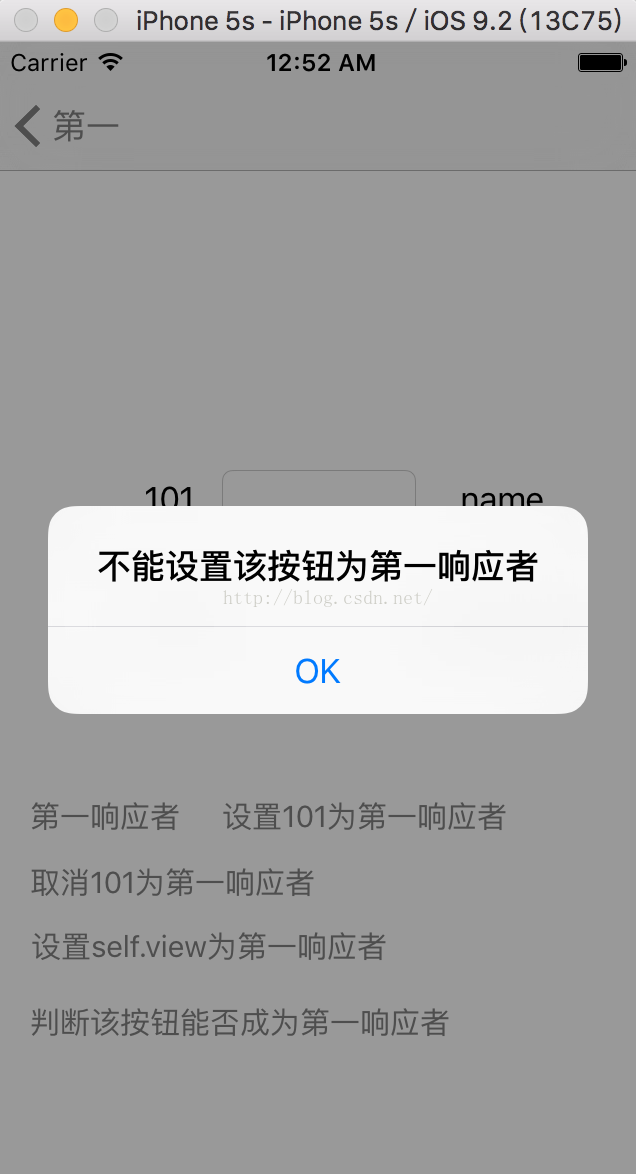The image size is (636, 1174).
Task: Choose 设置self.view为第一响应者
Action: coord(208,947)
